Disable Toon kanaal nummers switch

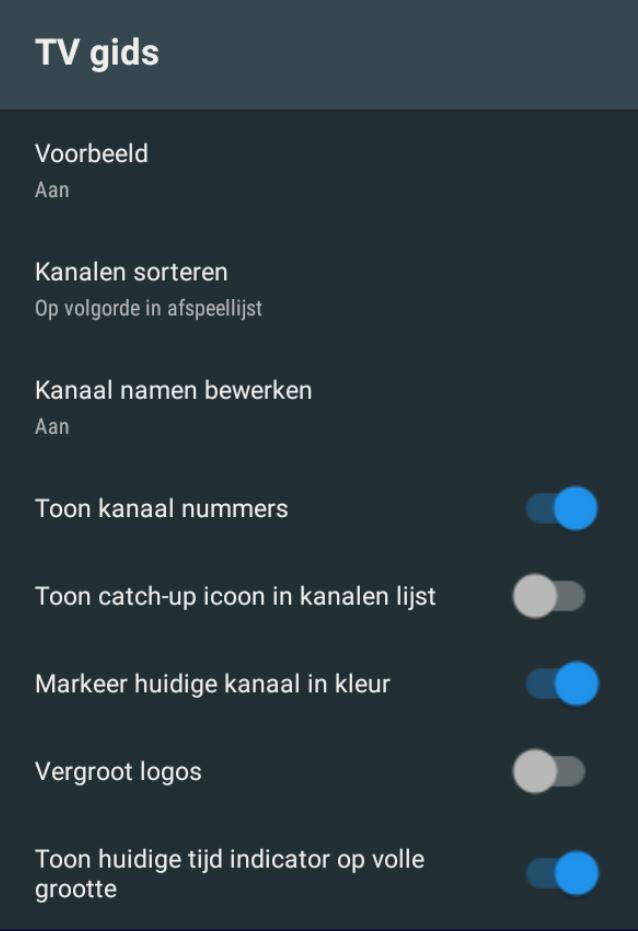pyautogui.click(x=561, y=508)
